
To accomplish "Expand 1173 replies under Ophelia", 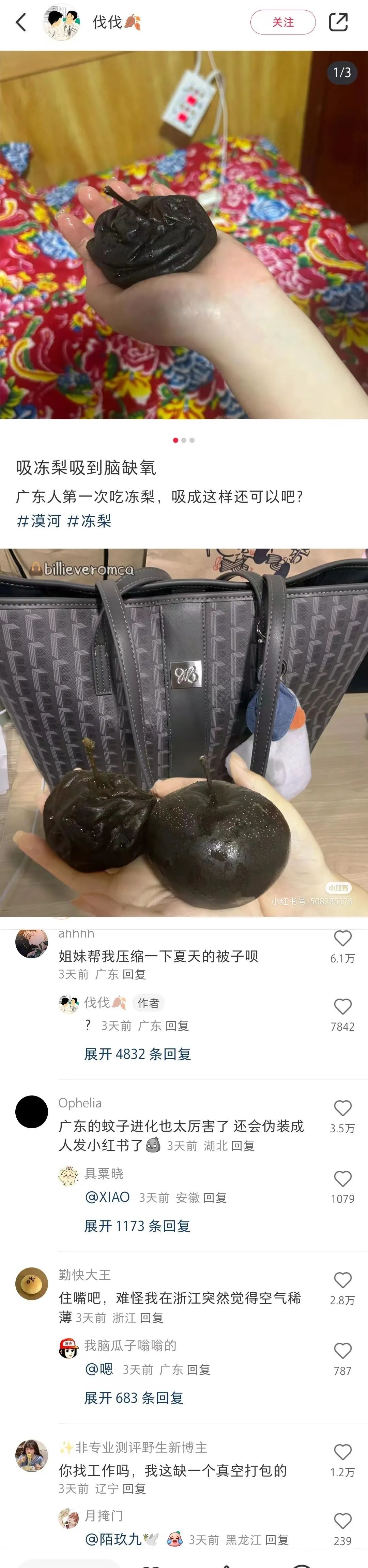I will pyautogui.click(x=137, y=1226).
